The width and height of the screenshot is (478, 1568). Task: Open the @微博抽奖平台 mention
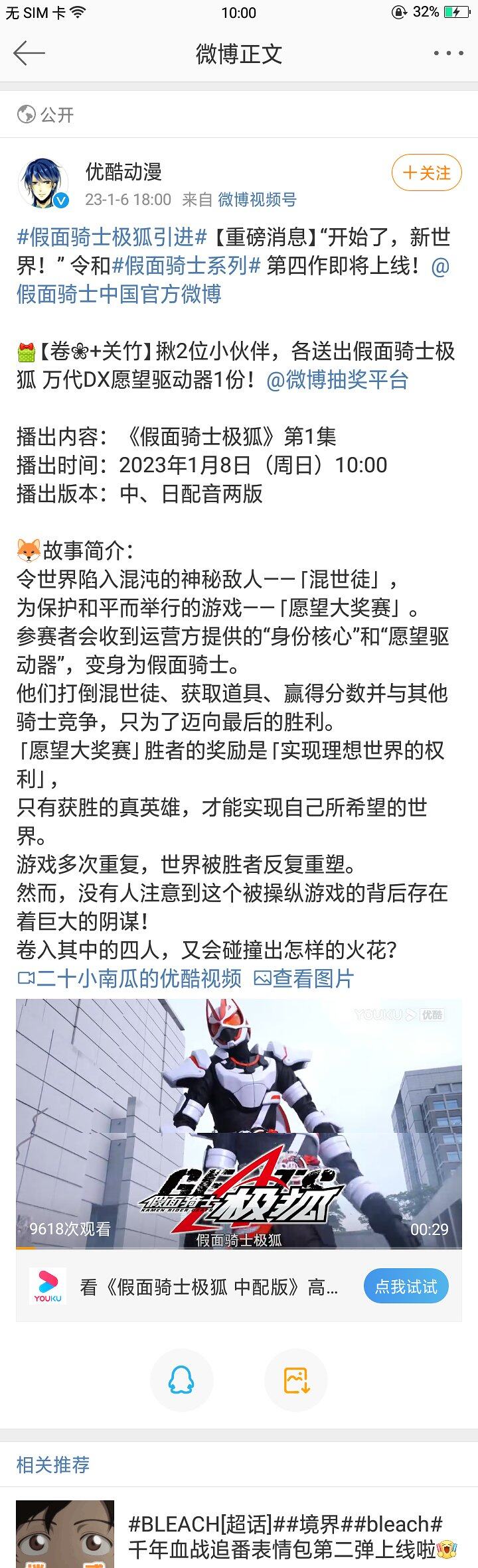point(337,380)
